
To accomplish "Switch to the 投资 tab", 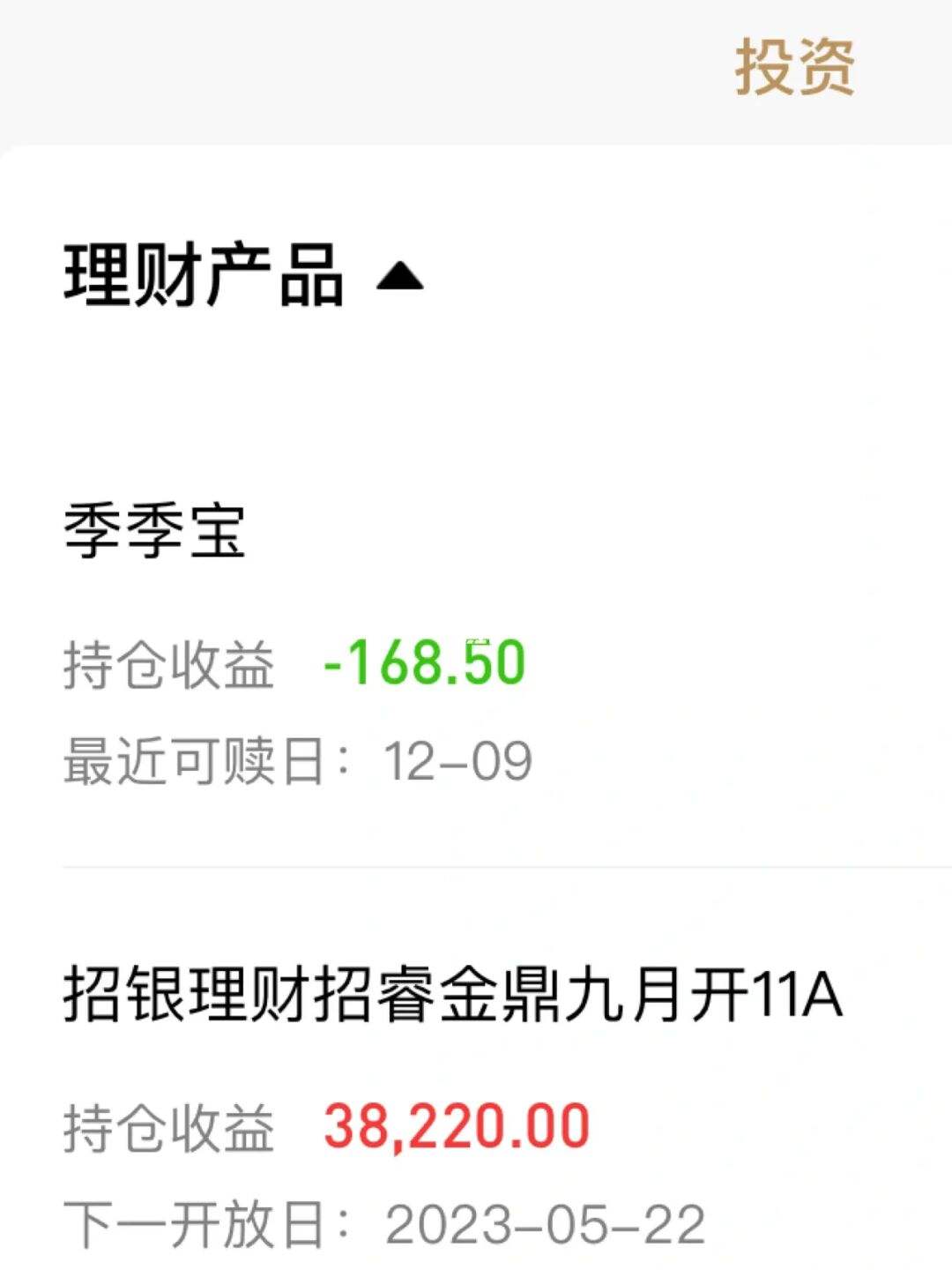I will pyautogui.click(x=794, y=67).
